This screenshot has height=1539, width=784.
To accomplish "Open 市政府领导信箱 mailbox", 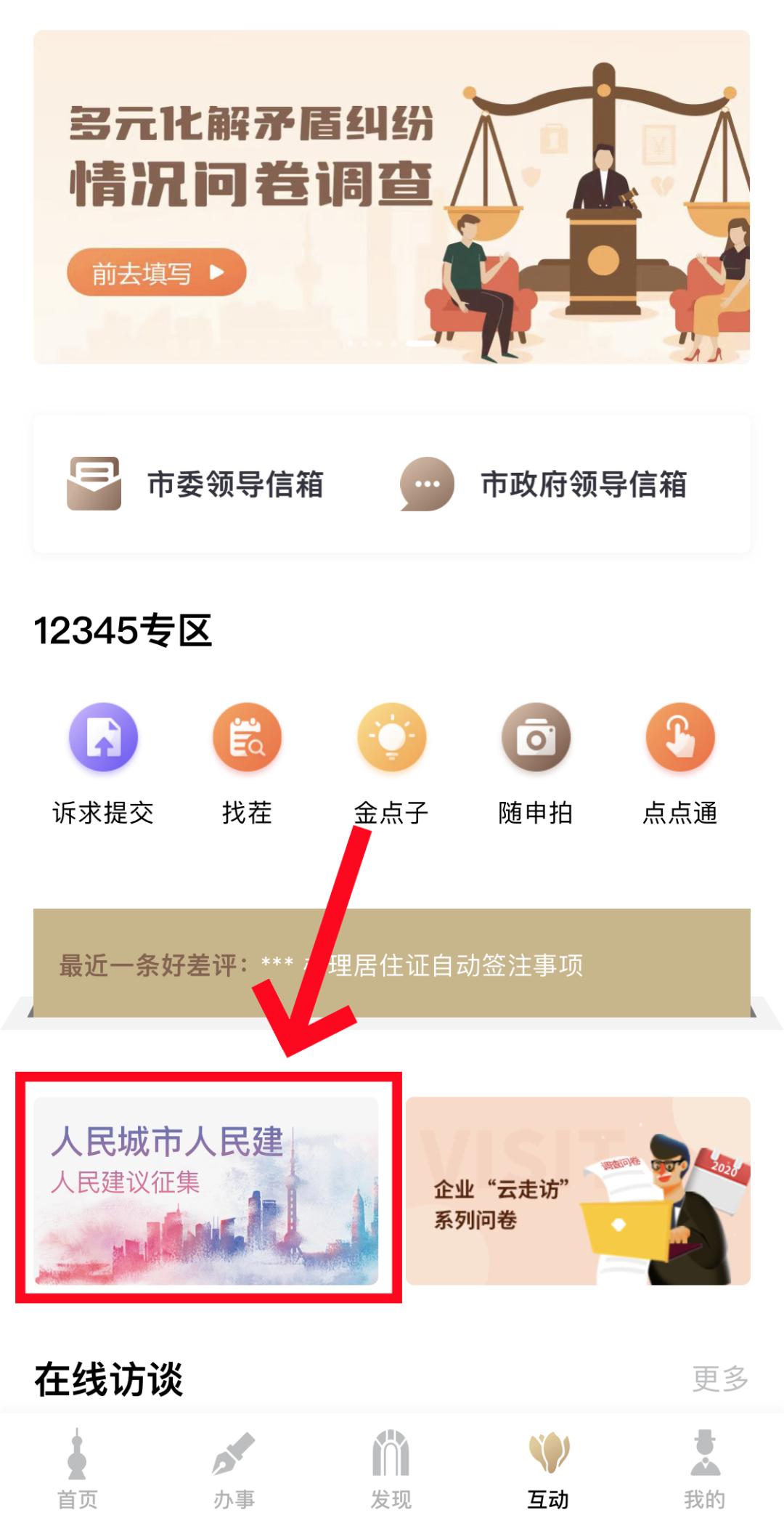I will [543, 484].
